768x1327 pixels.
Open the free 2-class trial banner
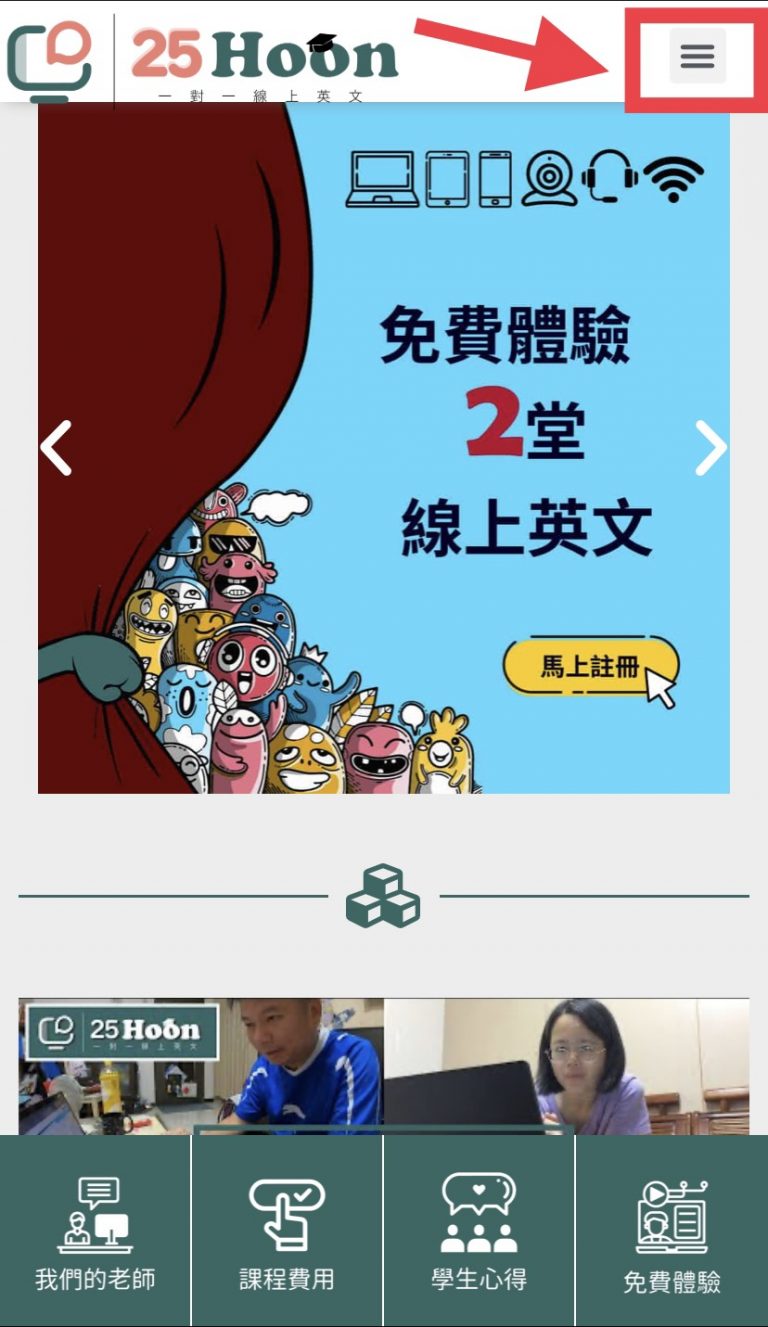[x=384, y=448]
